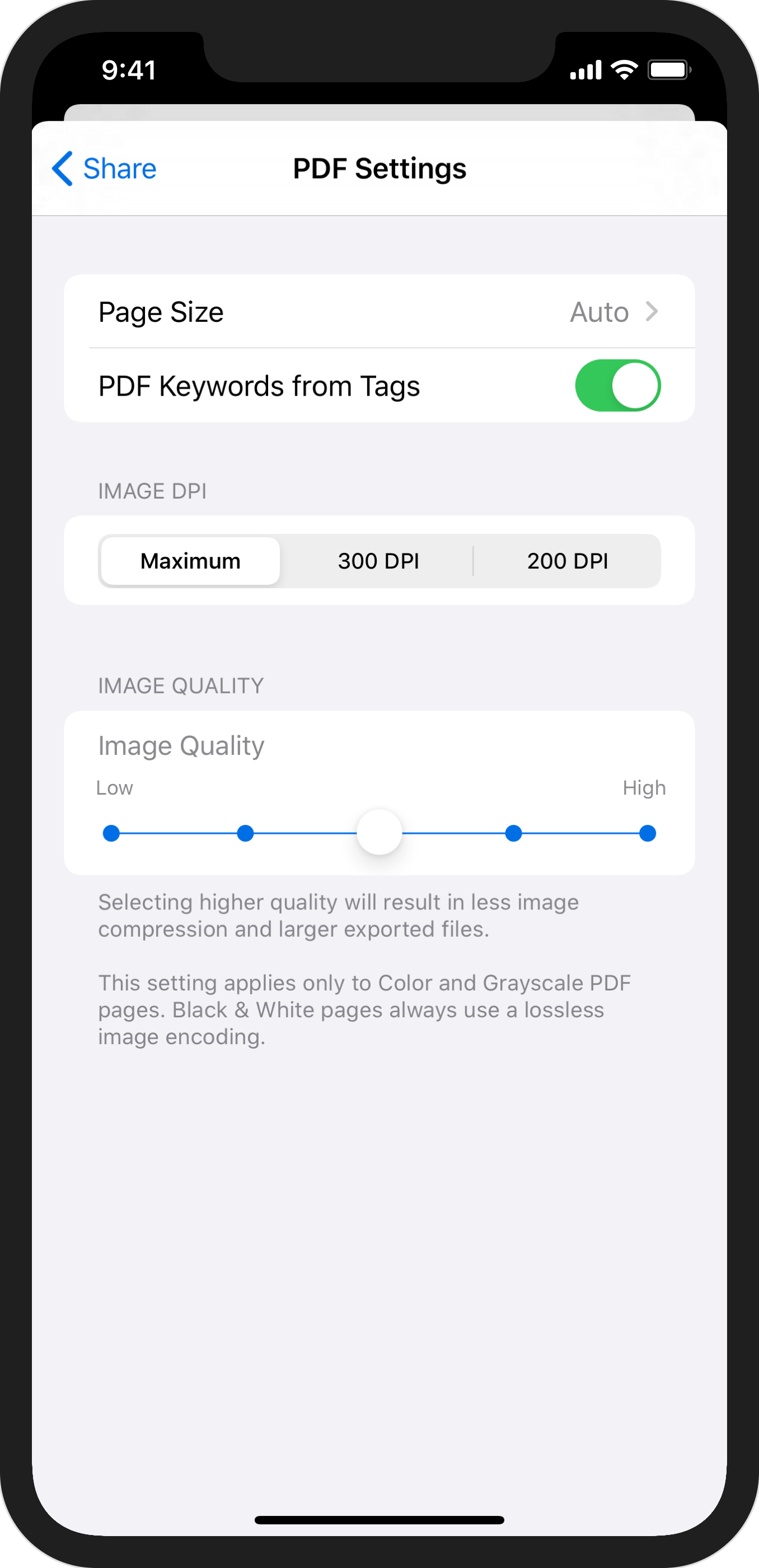The height and width of the screenshot is (1568, 759).
Task: Tap the second image quality stop
Action: pyautogui.click(x=245, y=833)
